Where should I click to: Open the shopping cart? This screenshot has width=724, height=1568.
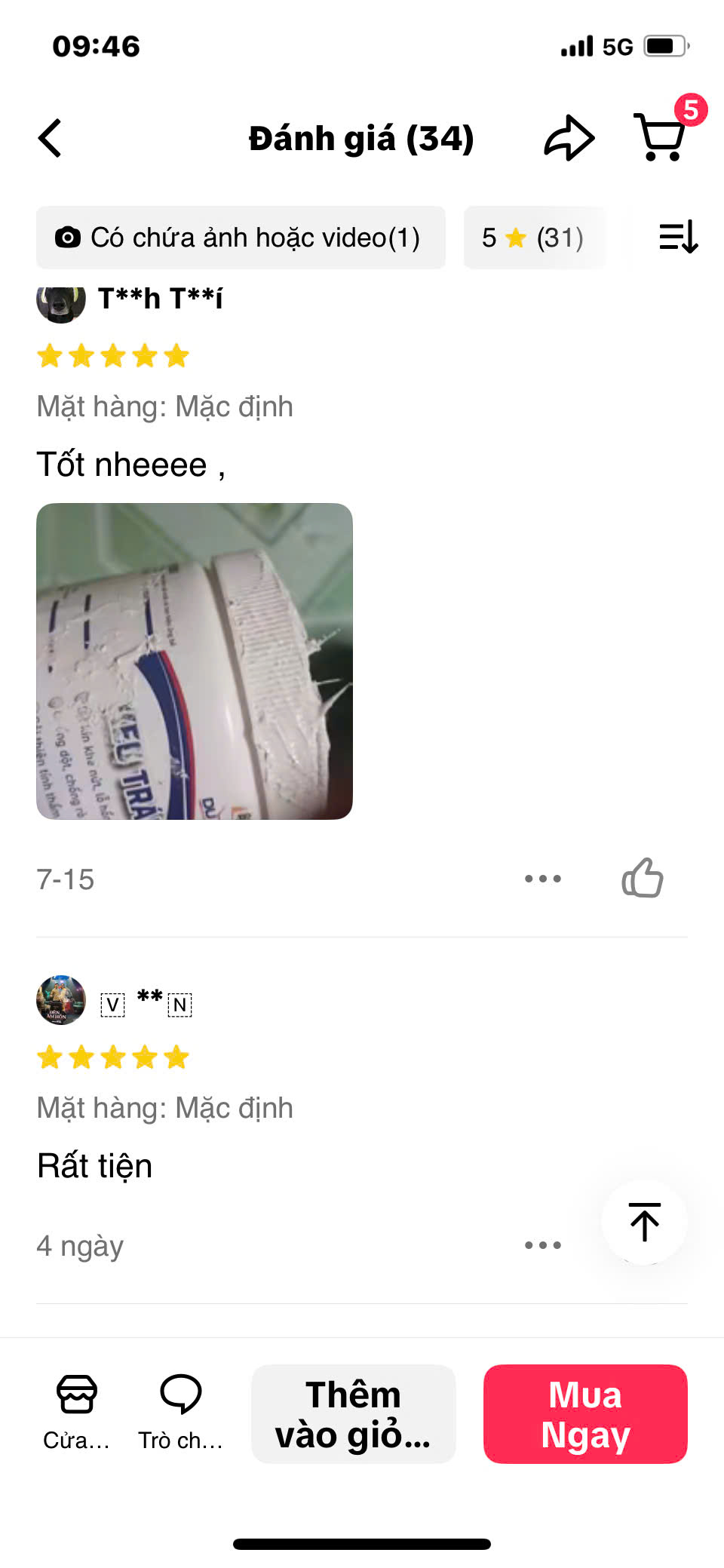pos(661,137)
